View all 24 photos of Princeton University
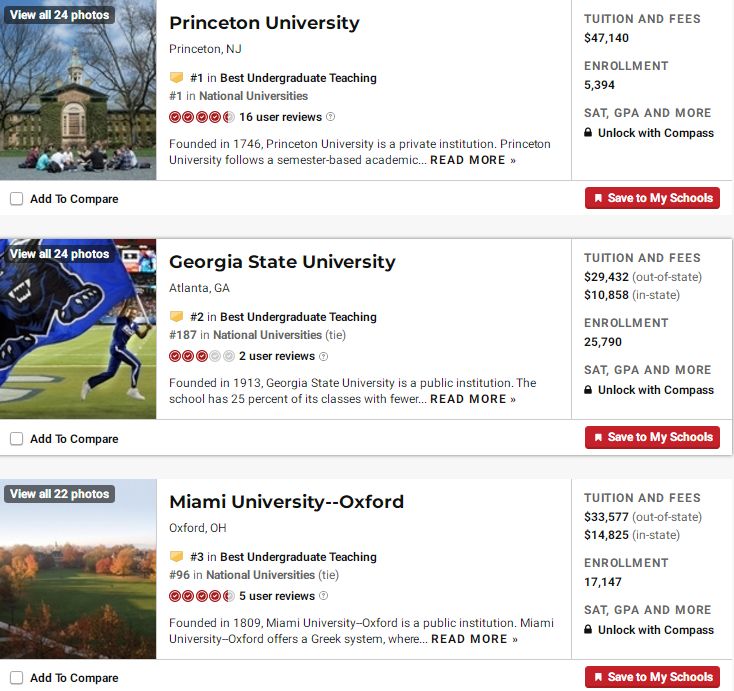Image resolution: width=734 pixels, height=691 pixels. click(x=59, y=15)
